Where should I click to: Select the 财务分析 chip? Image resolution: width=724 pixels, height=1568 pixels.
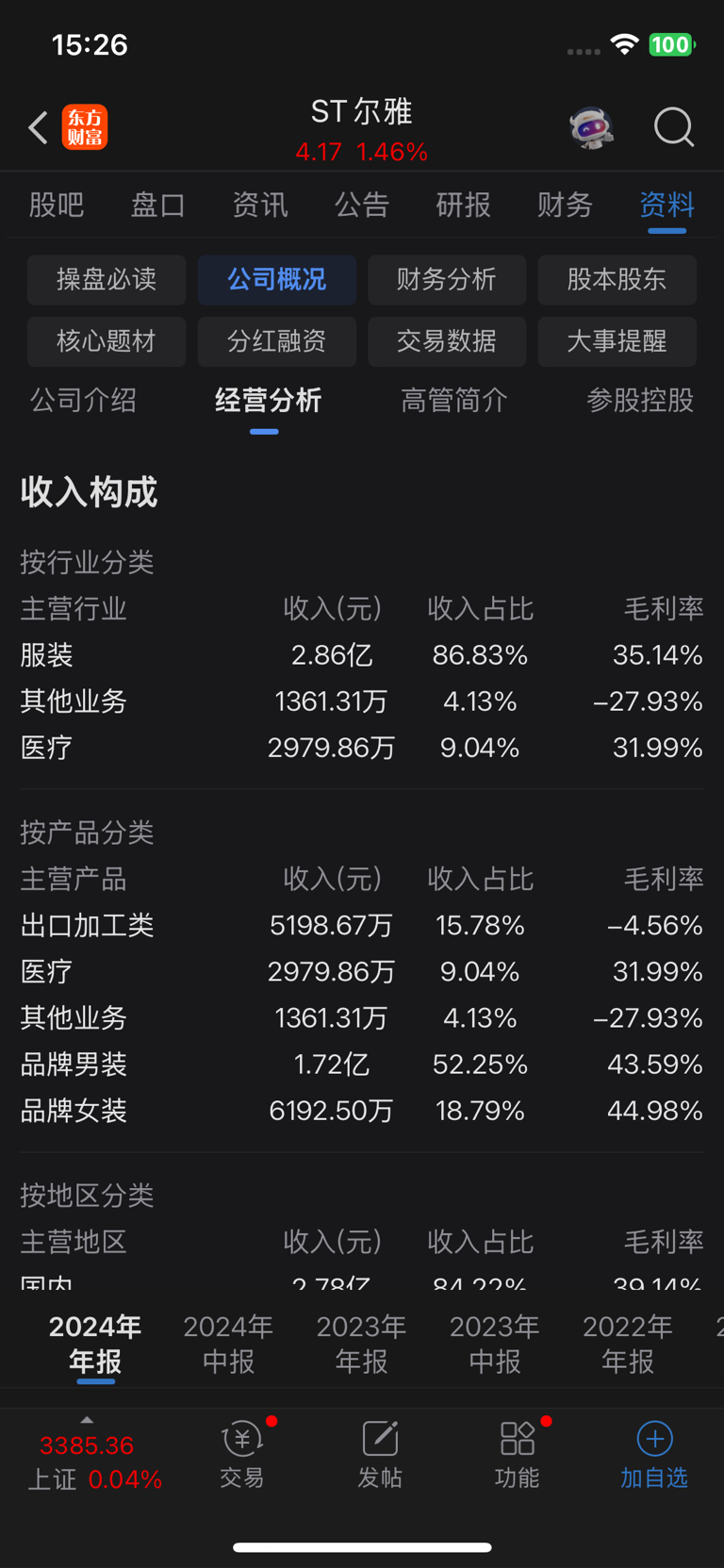point(447,280)
